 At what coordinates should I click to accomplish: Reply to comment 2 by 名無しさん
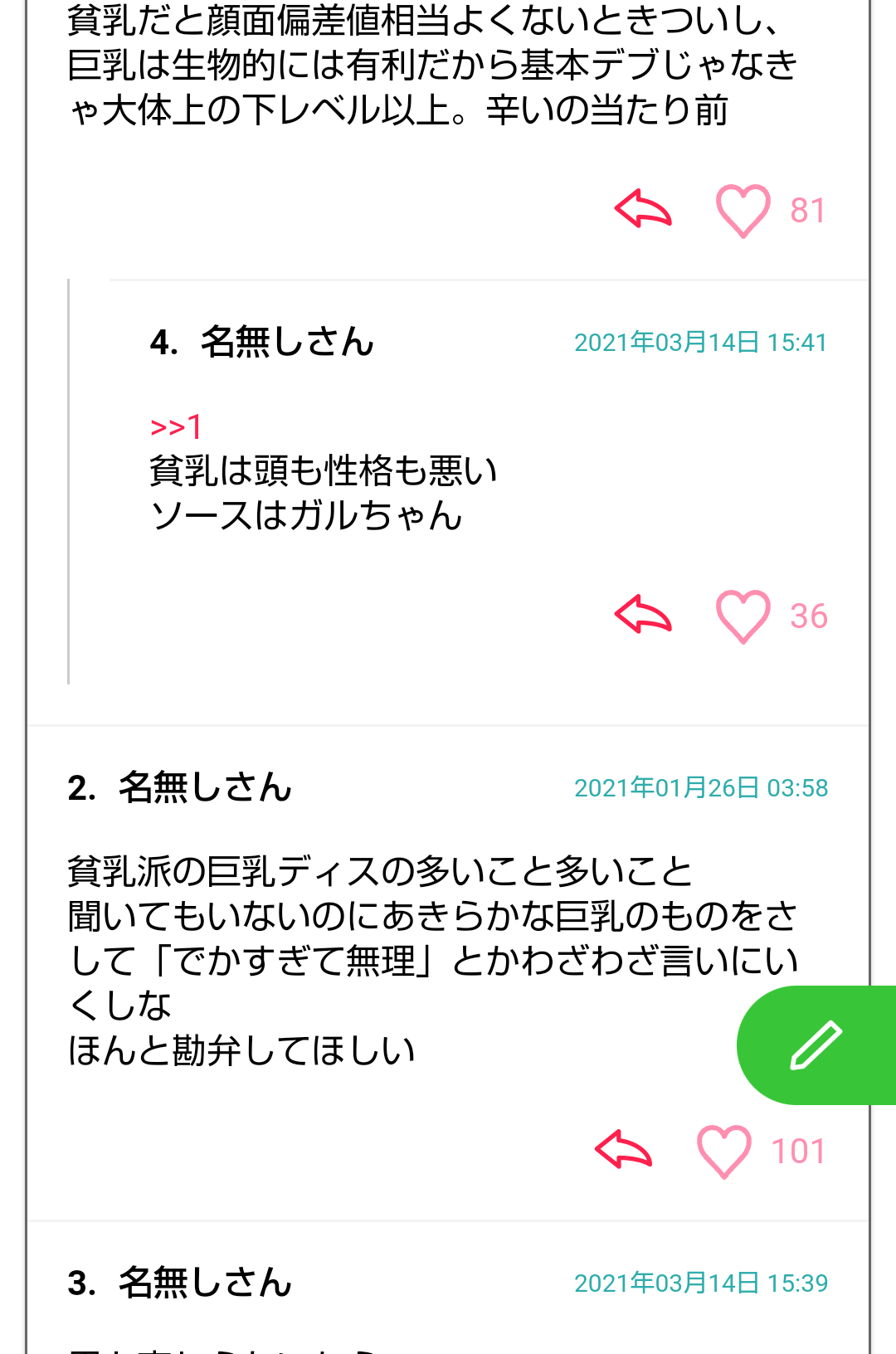[624, 1150]
